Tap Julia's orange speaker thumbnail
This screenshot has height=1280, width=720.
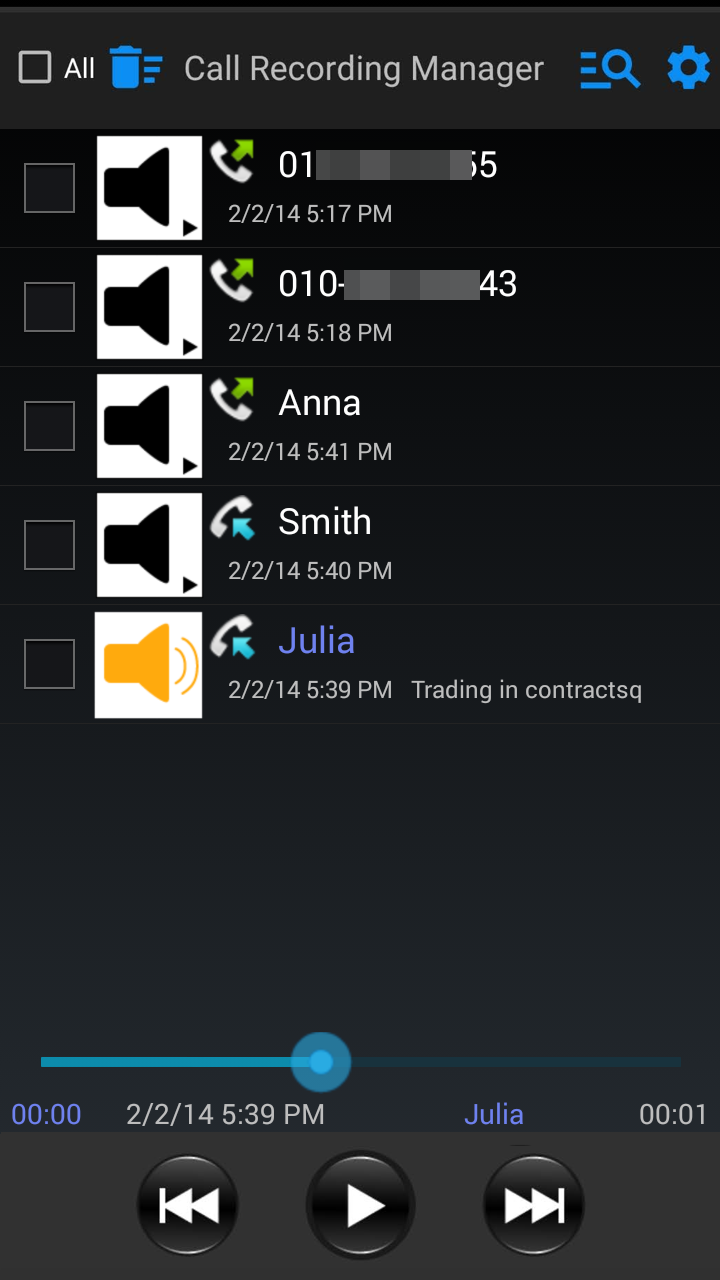click(149, 665)
